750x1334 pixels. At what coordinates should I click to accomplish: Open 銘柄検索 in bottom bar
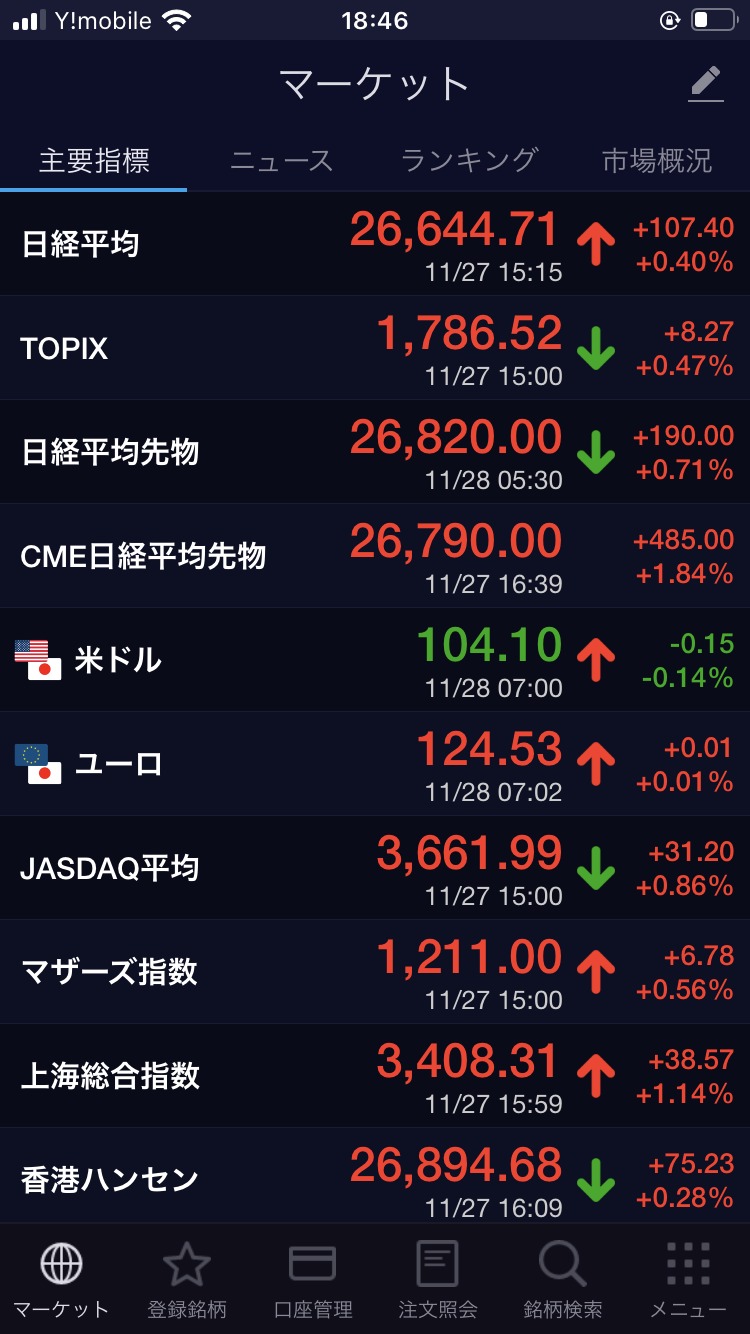562,1280
